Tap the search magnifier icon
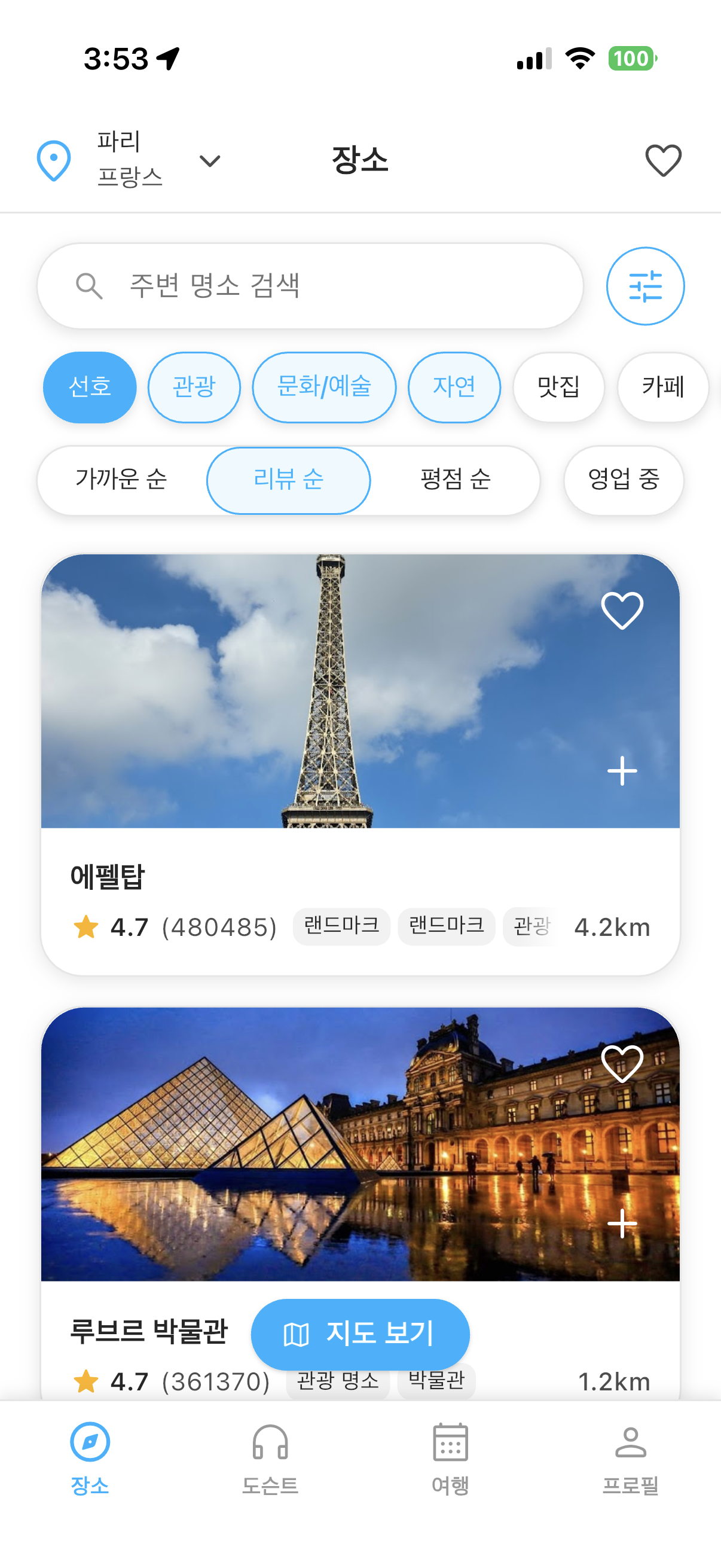The width and height of the screenshot is (721, 1568). [x=89, y=285]
